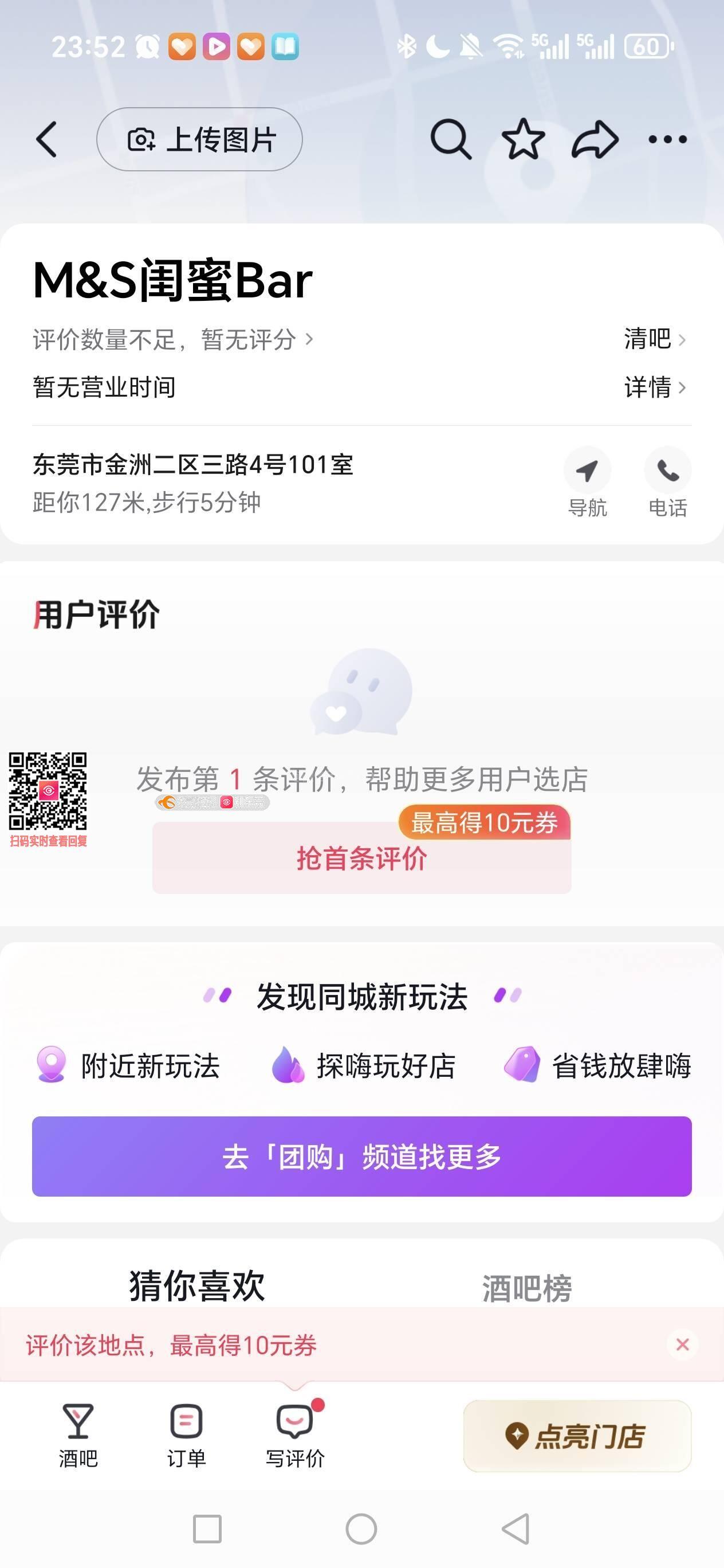
Task: Favorite this bar with the star icon
Action: pos(523,139)
